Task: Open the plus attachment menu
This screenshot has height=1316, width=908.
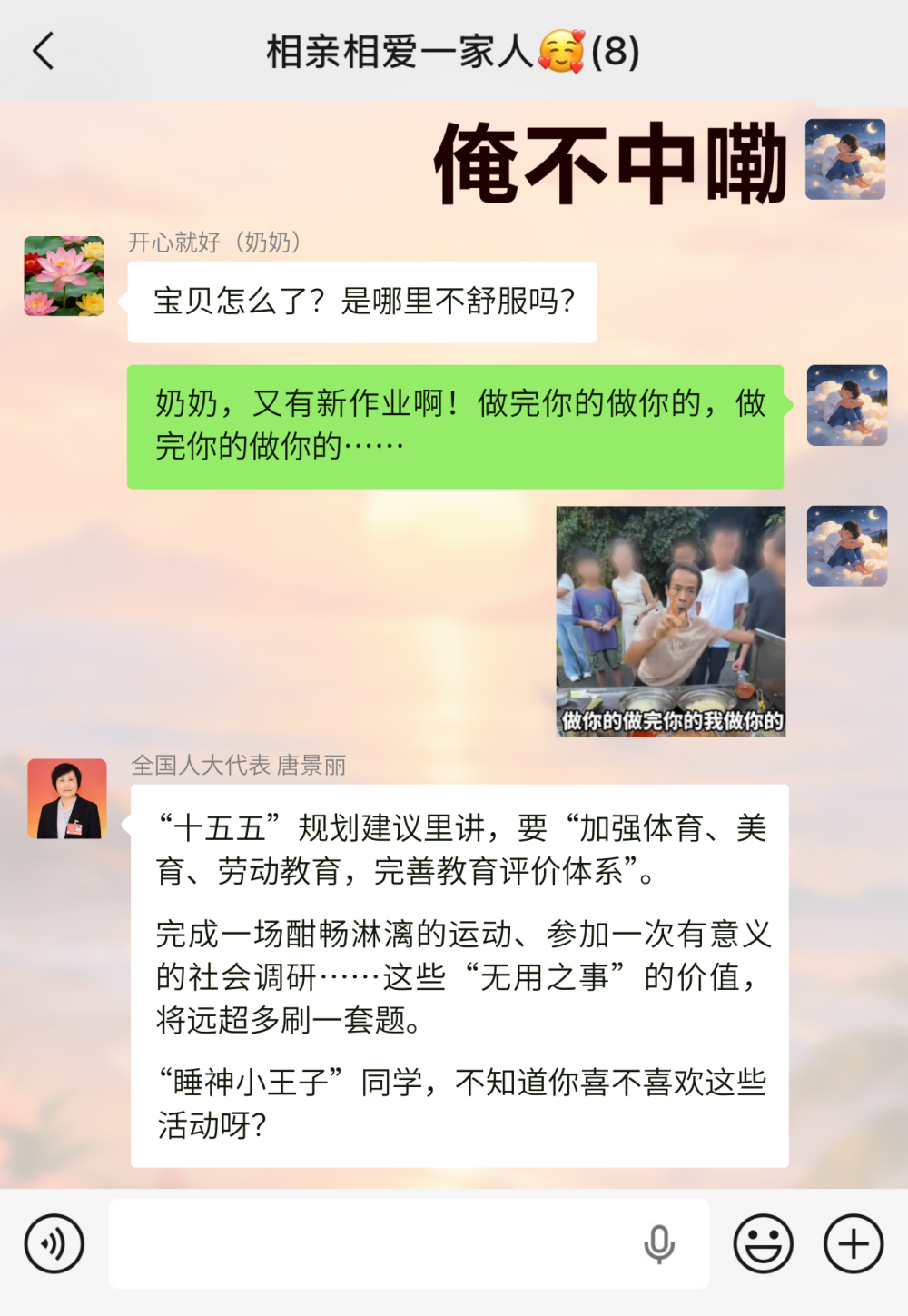Action: coord(853,1243)
